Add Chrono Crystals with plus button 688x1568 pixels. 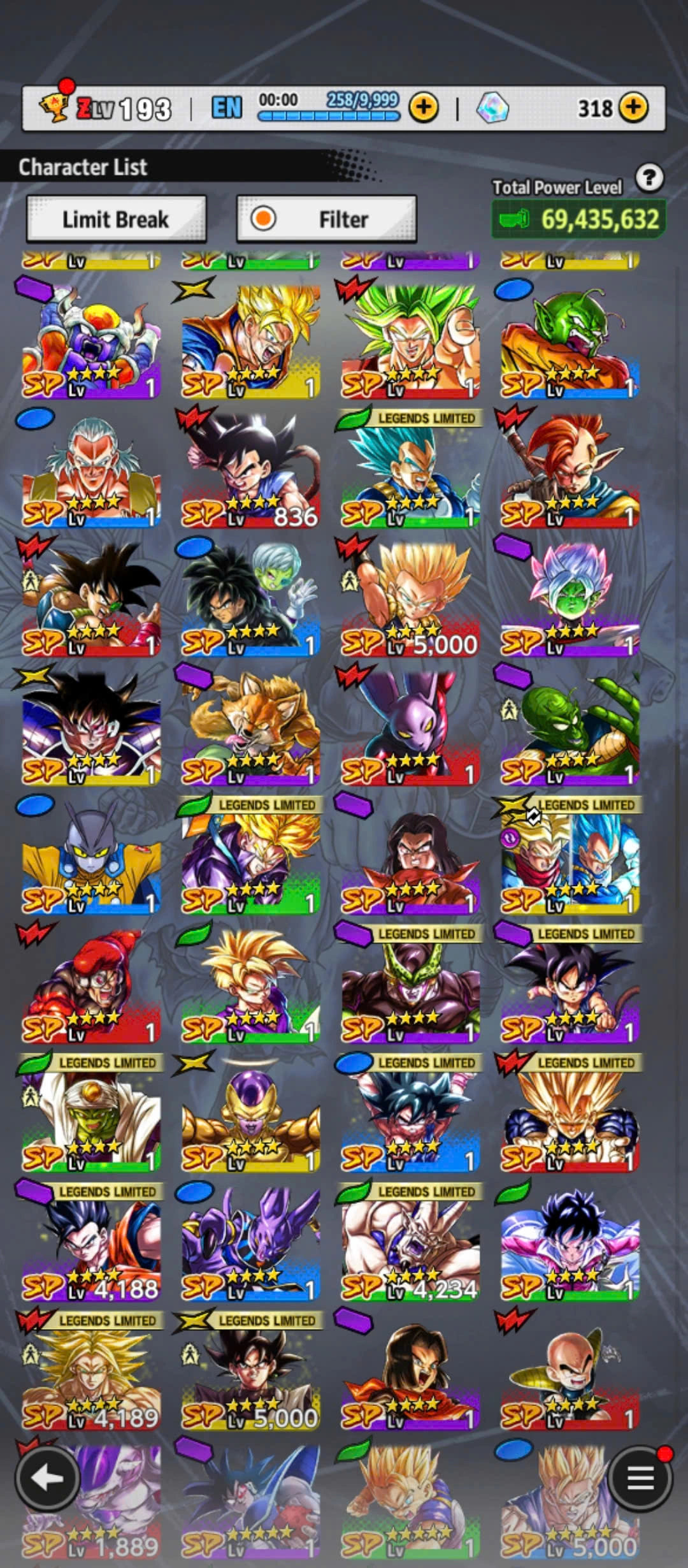click(x=633, y=108)
